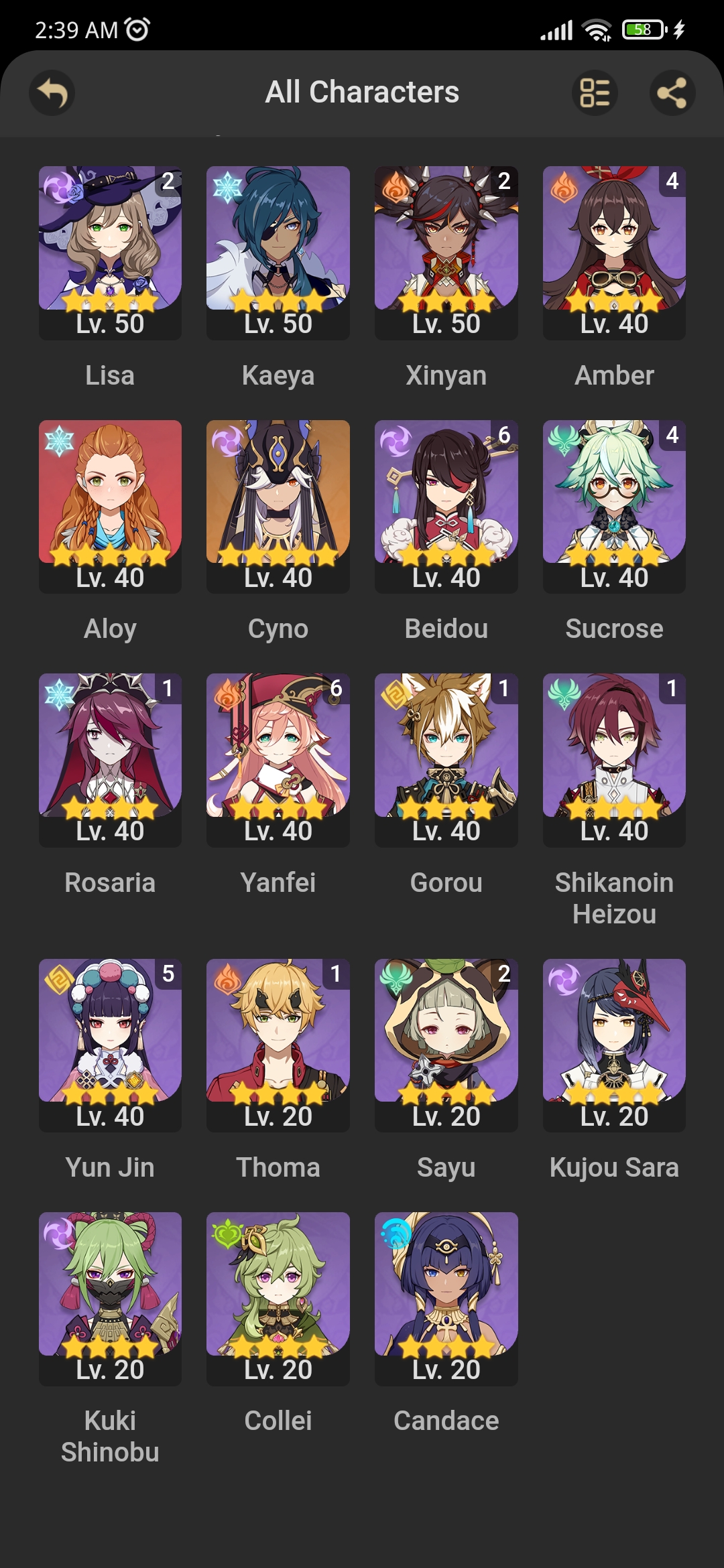Open Thoma's character card

278,1045
